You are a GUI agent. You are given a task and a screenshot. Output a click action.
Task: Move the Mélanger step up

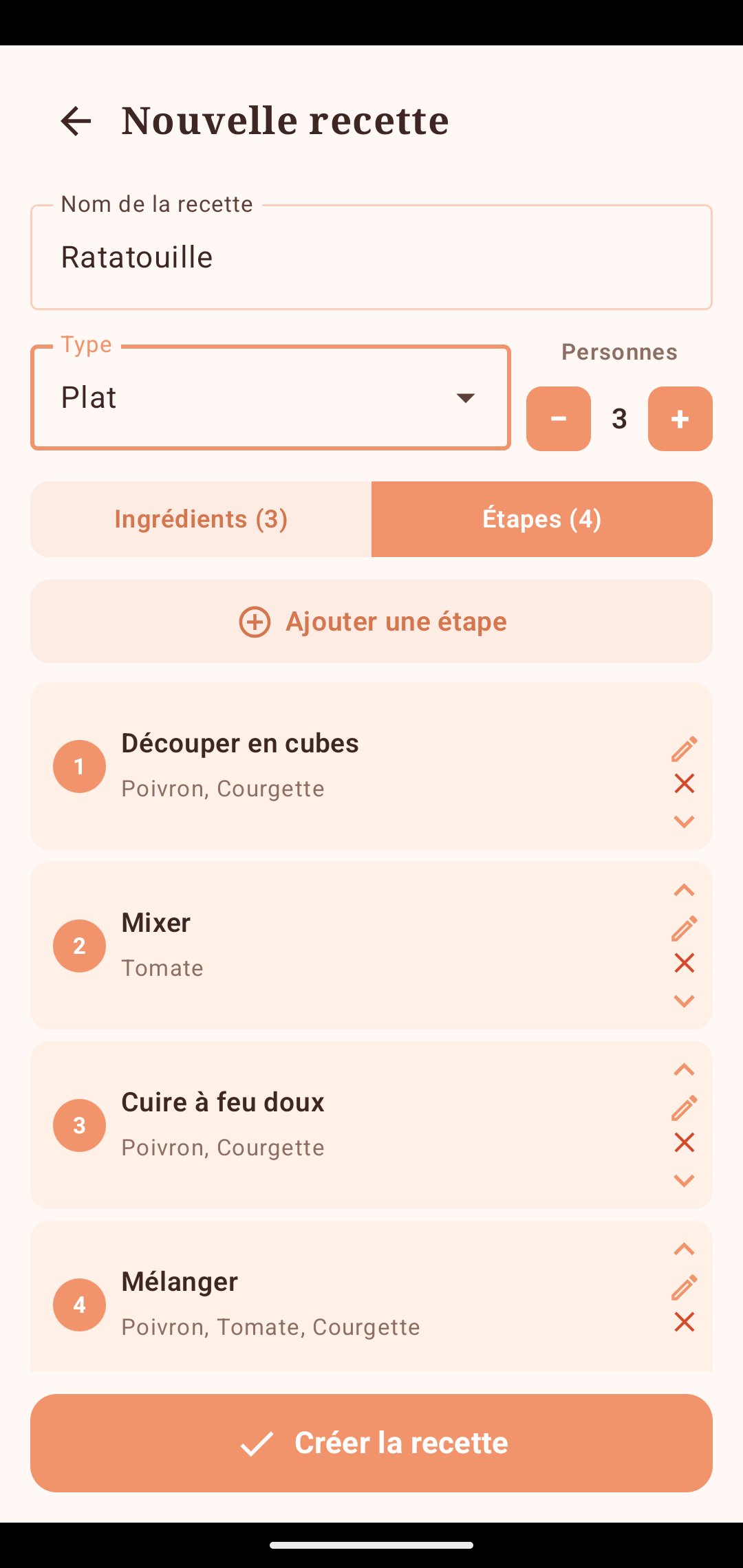click(685, 1249)
